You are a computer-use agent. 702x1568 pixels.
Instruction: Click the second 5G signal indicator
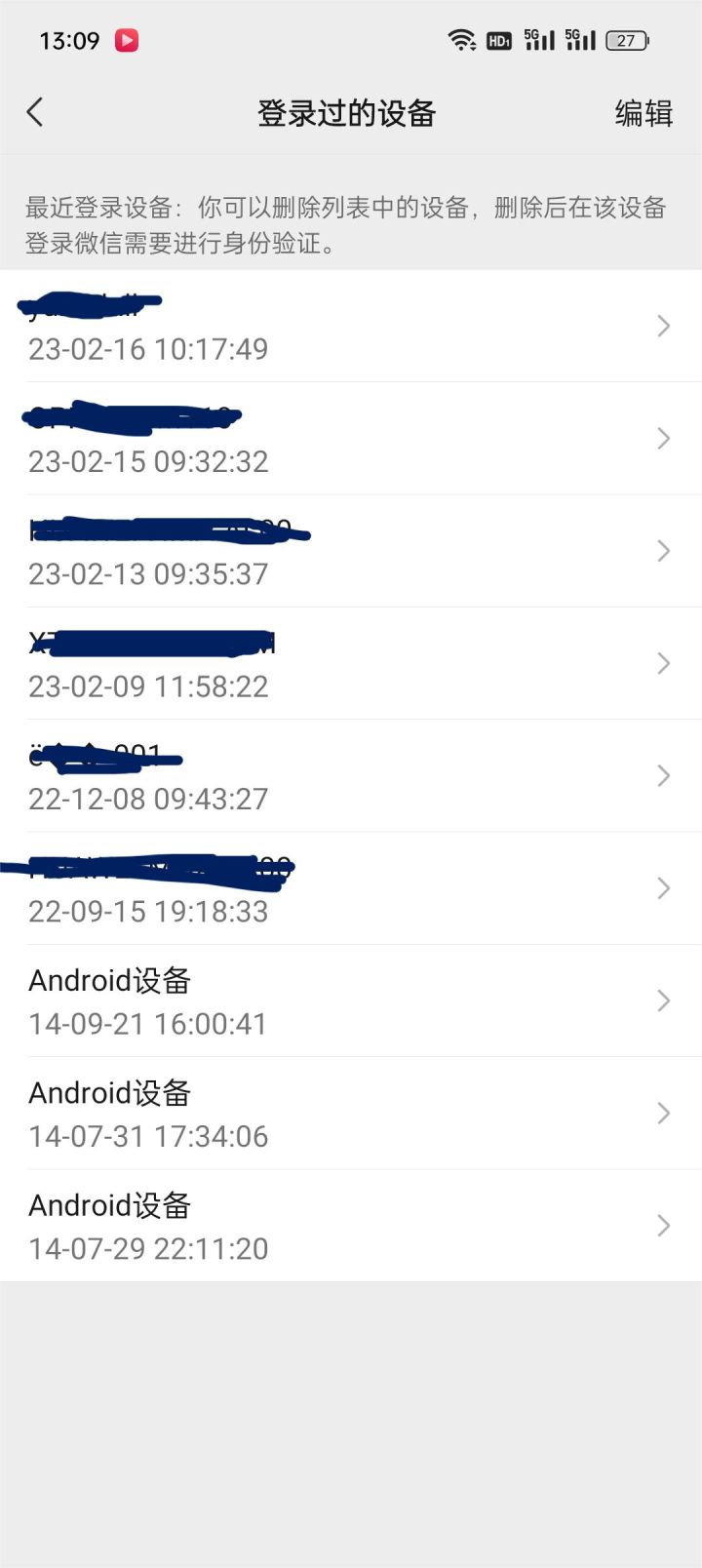[x=582, y=40]
